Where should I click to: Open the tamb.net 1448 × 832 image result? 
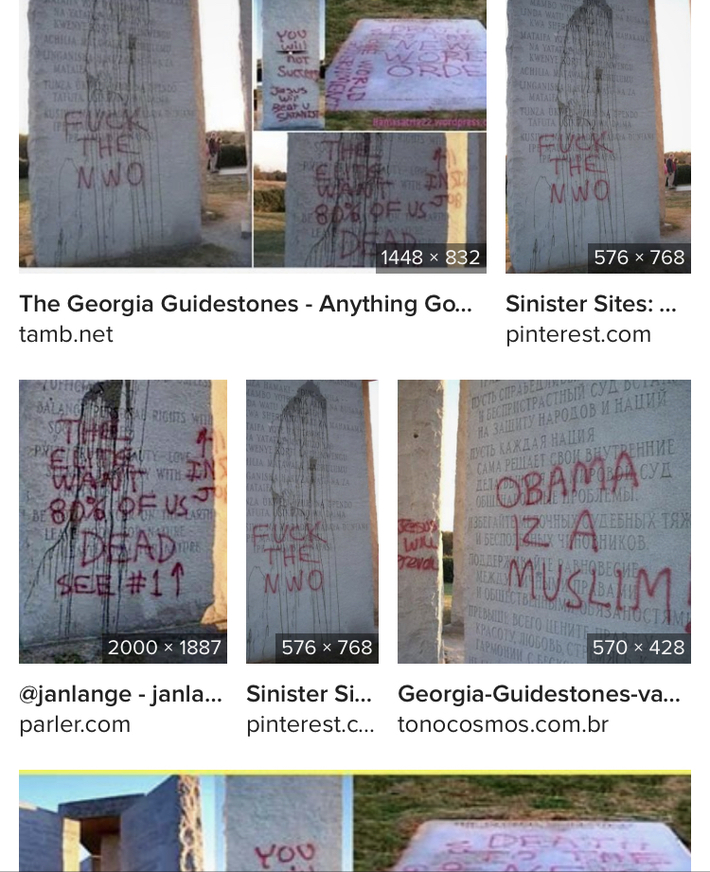click(x=252, y=136)
